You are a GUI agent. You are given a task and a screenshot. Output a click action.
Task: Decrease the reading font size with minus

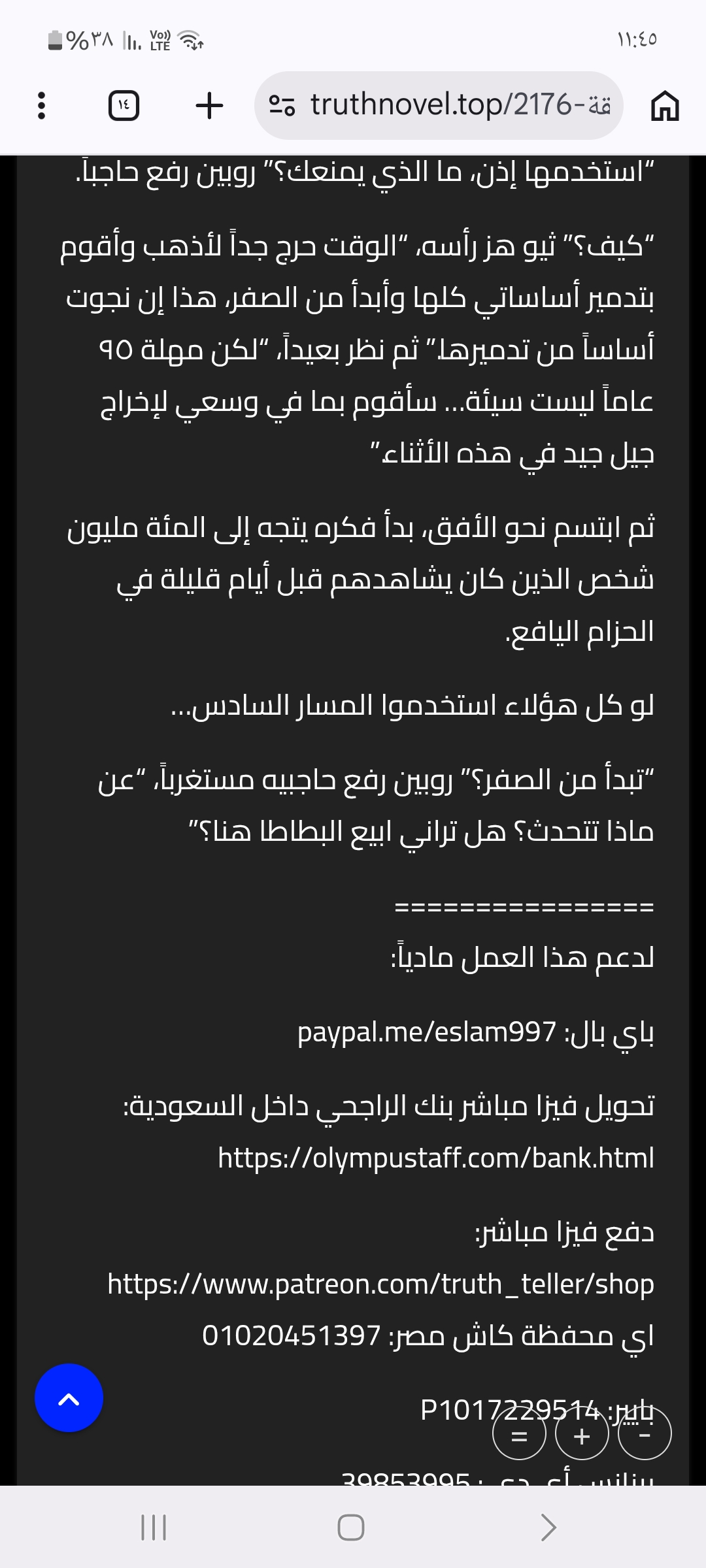[645, 1436]
